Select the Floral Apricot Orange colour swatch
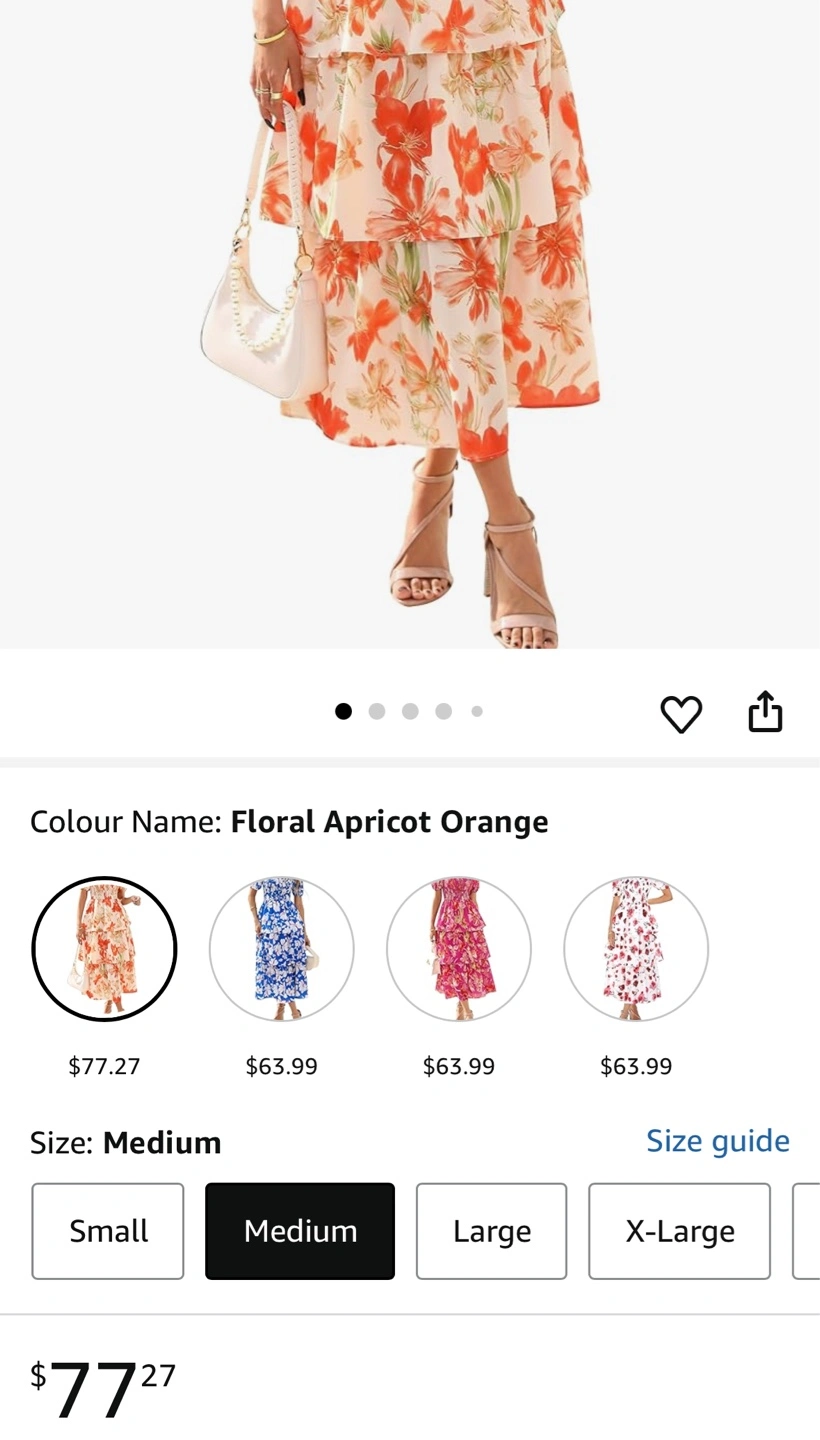The height and width of the screenshot is (1440, 820). tap(104, 949)
